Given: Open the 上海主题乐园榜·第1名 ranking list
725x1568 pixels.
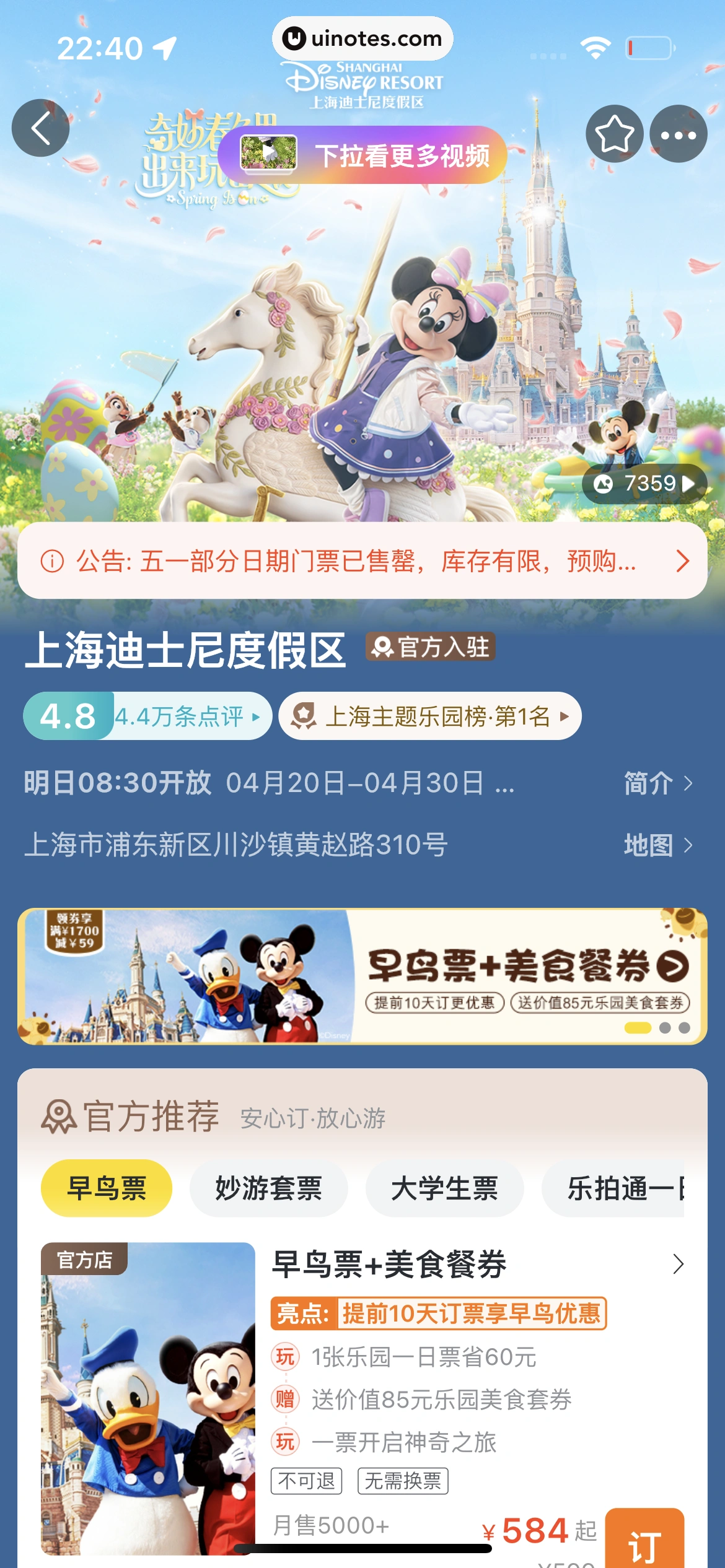Looking at the screenshot, I should (430, 716).
